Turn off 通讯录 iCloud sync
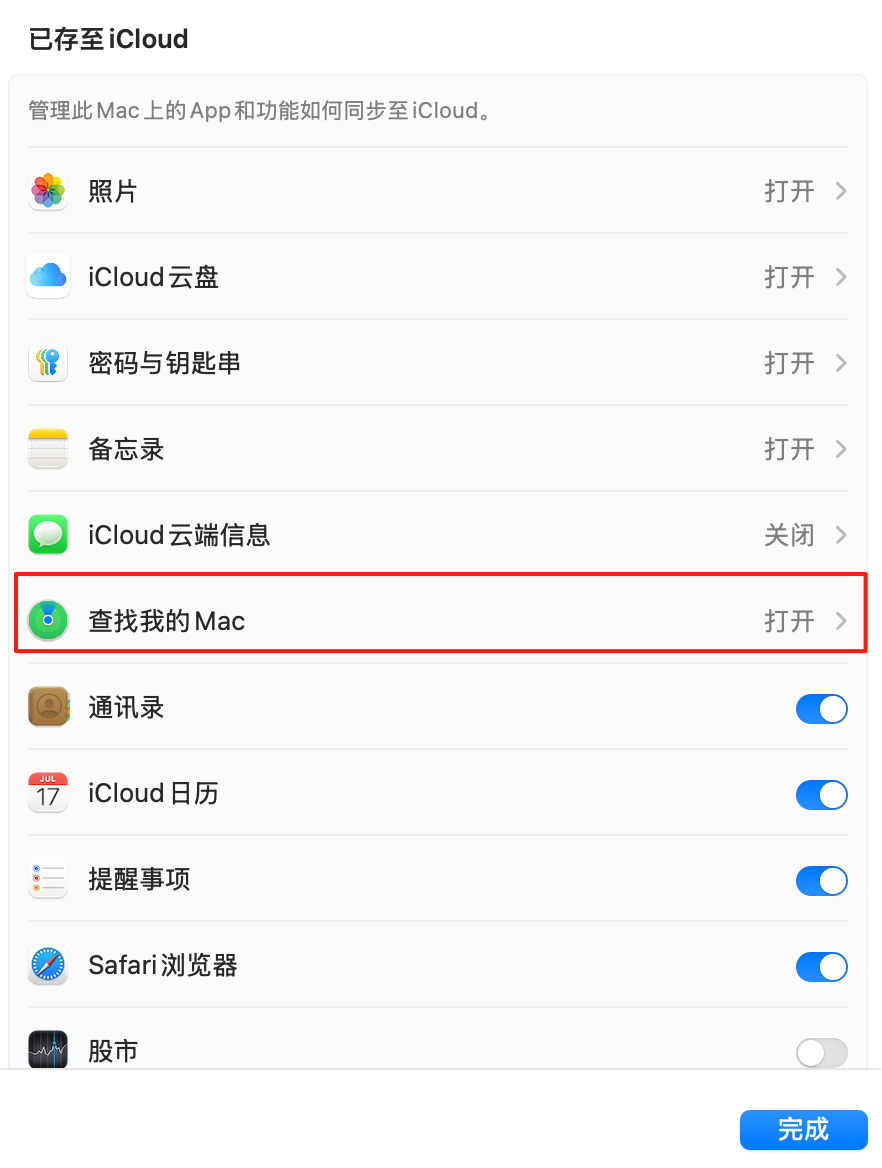Image resolution: width=882 pixels, height=1168 pixels. click(x=821, y=708)
